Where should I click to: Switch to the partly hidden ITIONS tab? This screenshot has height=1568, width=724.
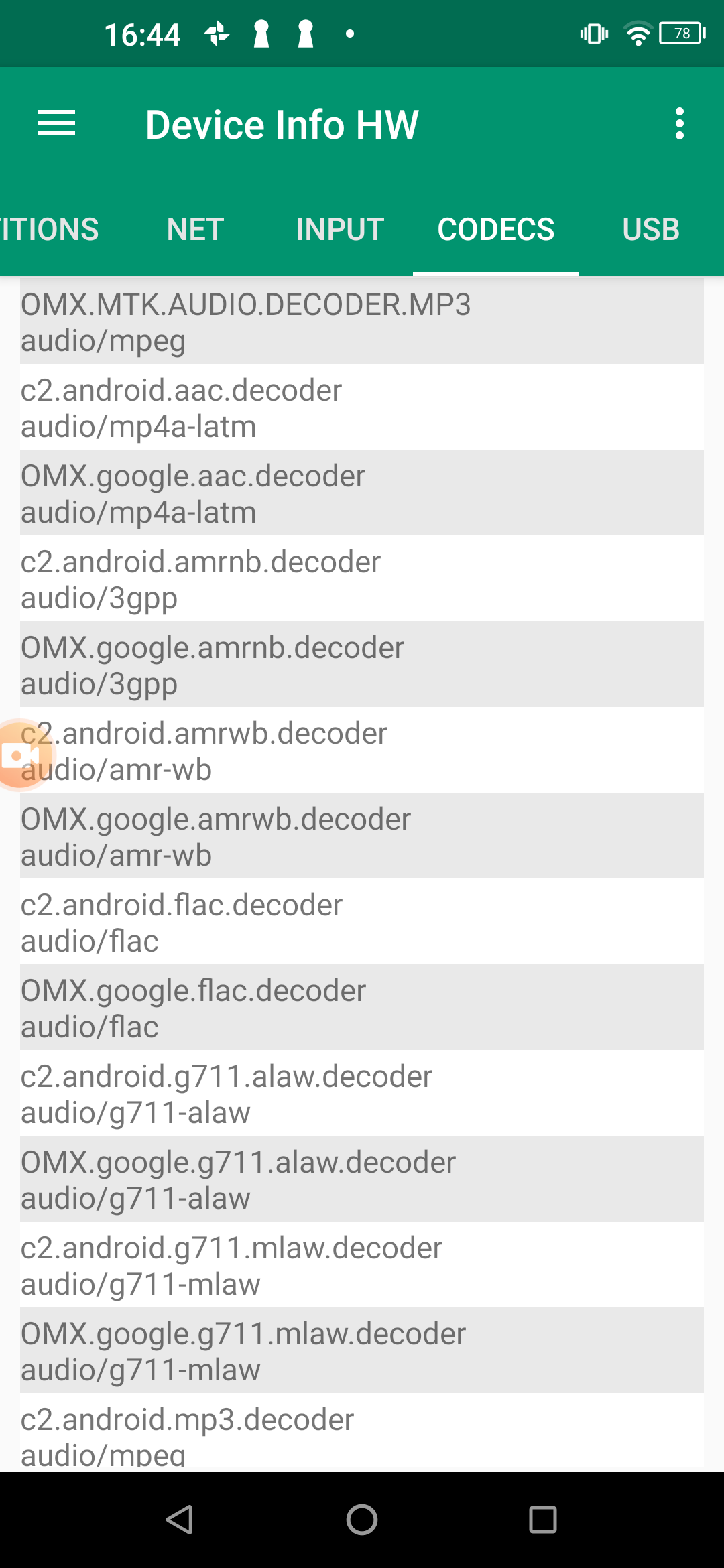[50, 230]
